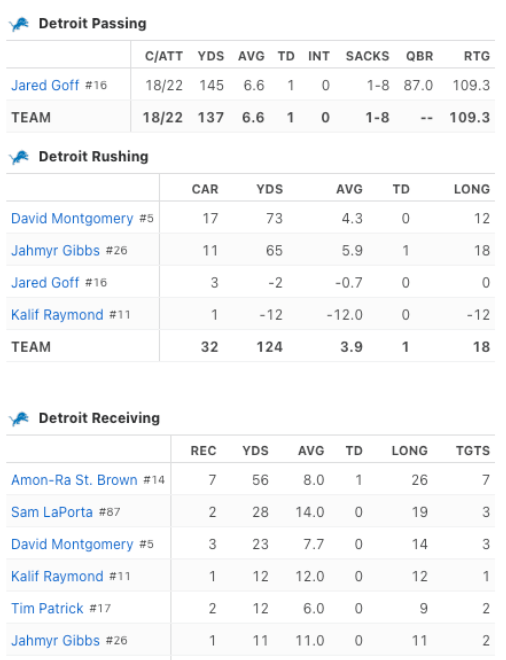Open Sam LaPorta's player page

click(52, 512)
